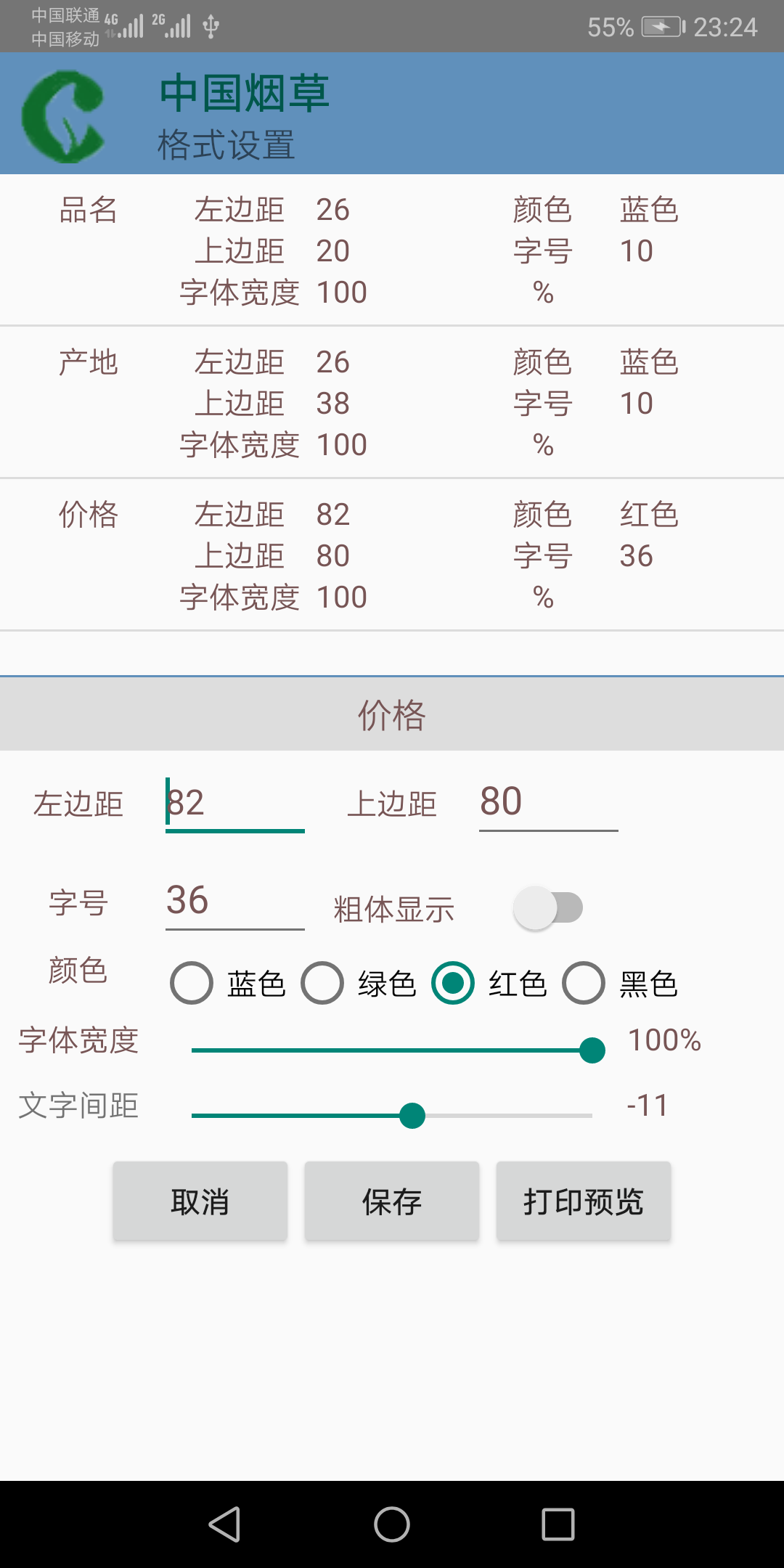The width and height of the screenshot is (784, 1568).
Task: Open the 品名 settings row
Action: click(392, 250)
